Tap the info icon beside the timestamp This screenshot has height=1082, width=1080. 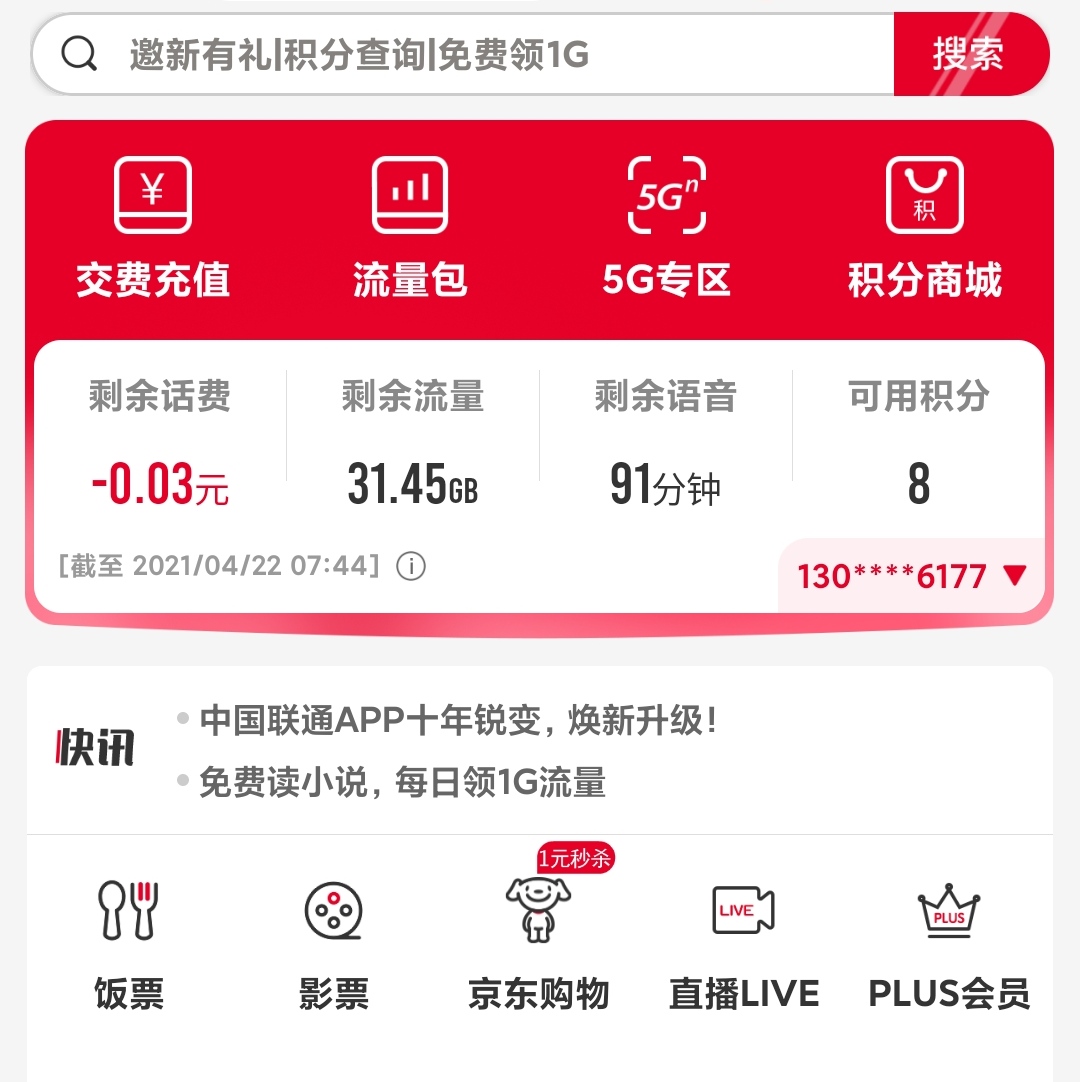(x=411, y=567)
